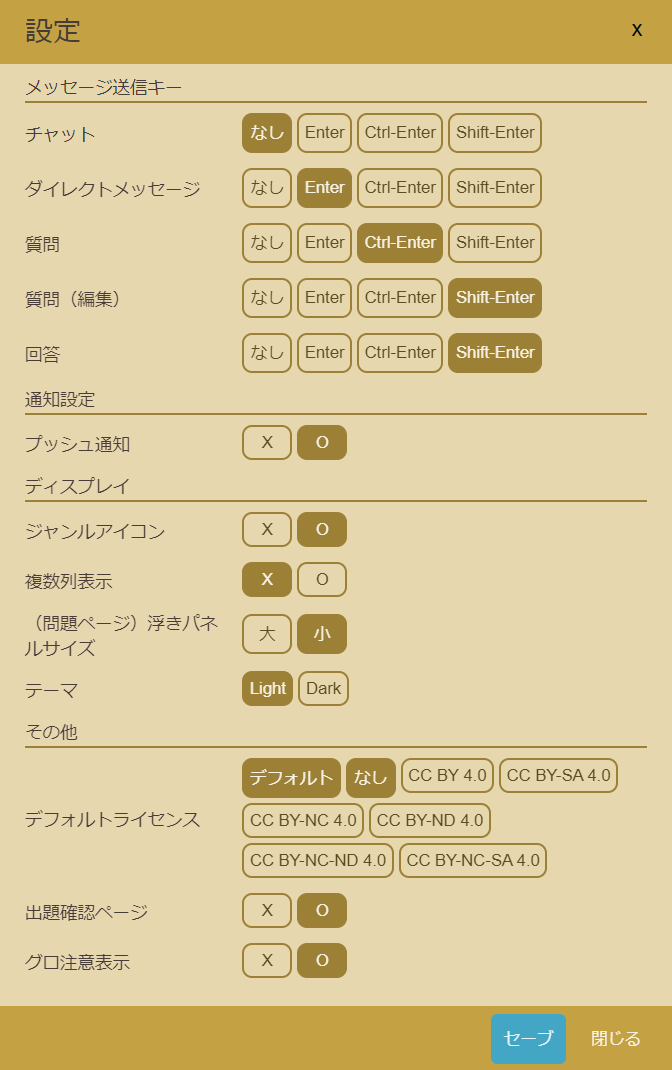Set floating panel size to 大

pyautogui.click(x=267, y=634)
